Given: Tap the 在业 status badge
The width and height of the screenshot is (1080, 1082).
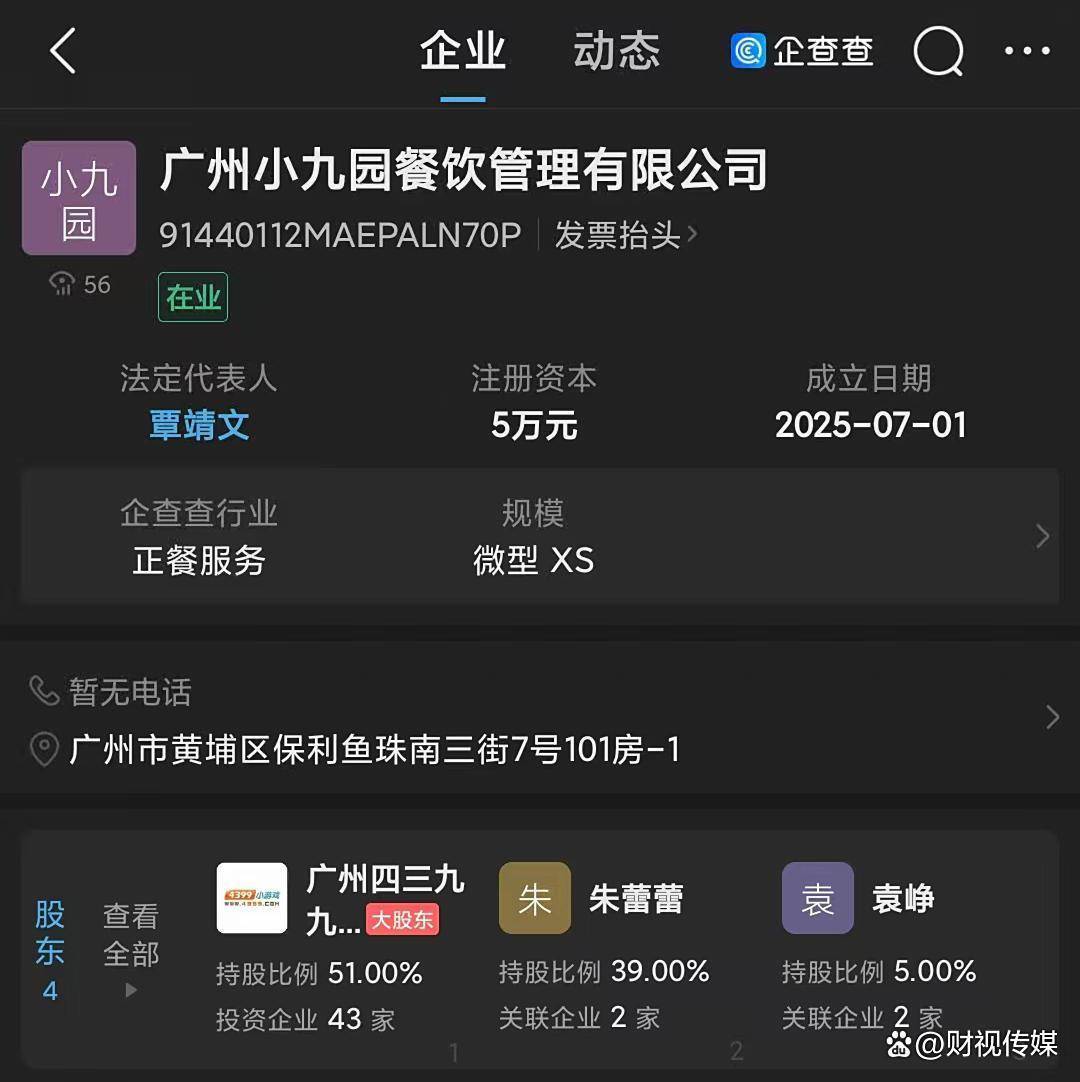Looking at the screenshot, I should [192, 297].
